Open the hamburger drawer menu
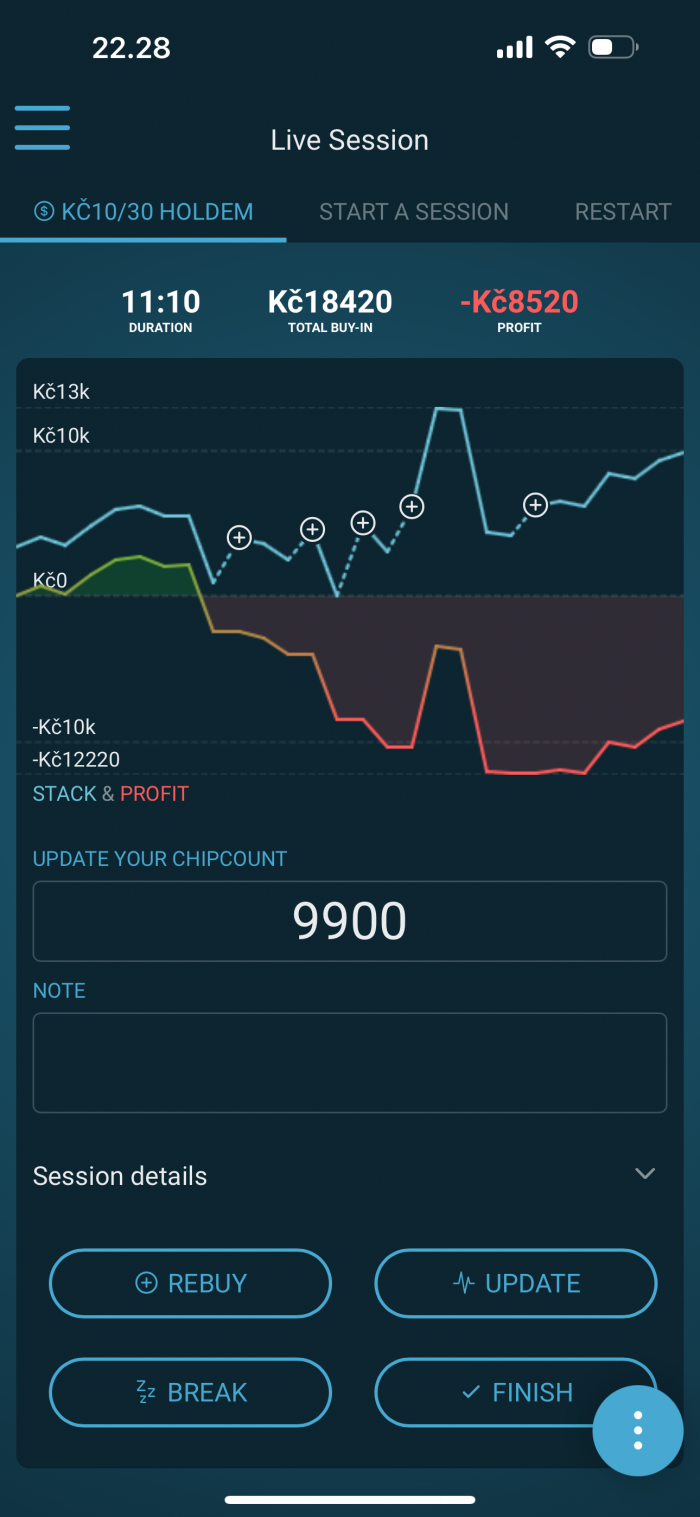The height and width of the screenshot is (1517, 700). click(42, 127)
